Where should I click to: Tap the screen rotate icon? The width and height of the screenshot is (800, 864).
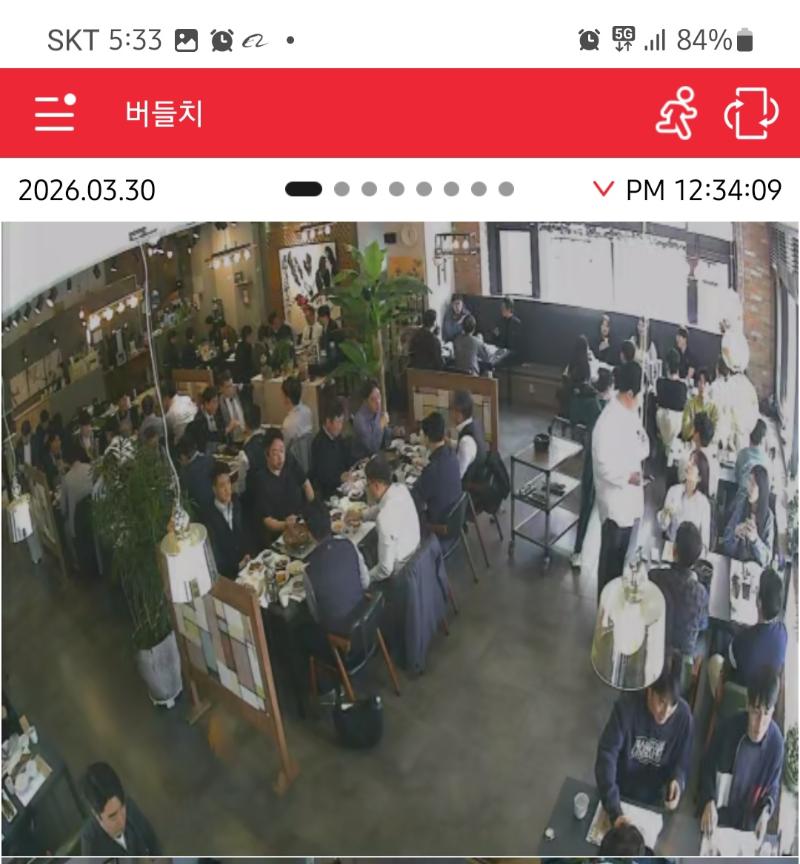pos(751,113)
